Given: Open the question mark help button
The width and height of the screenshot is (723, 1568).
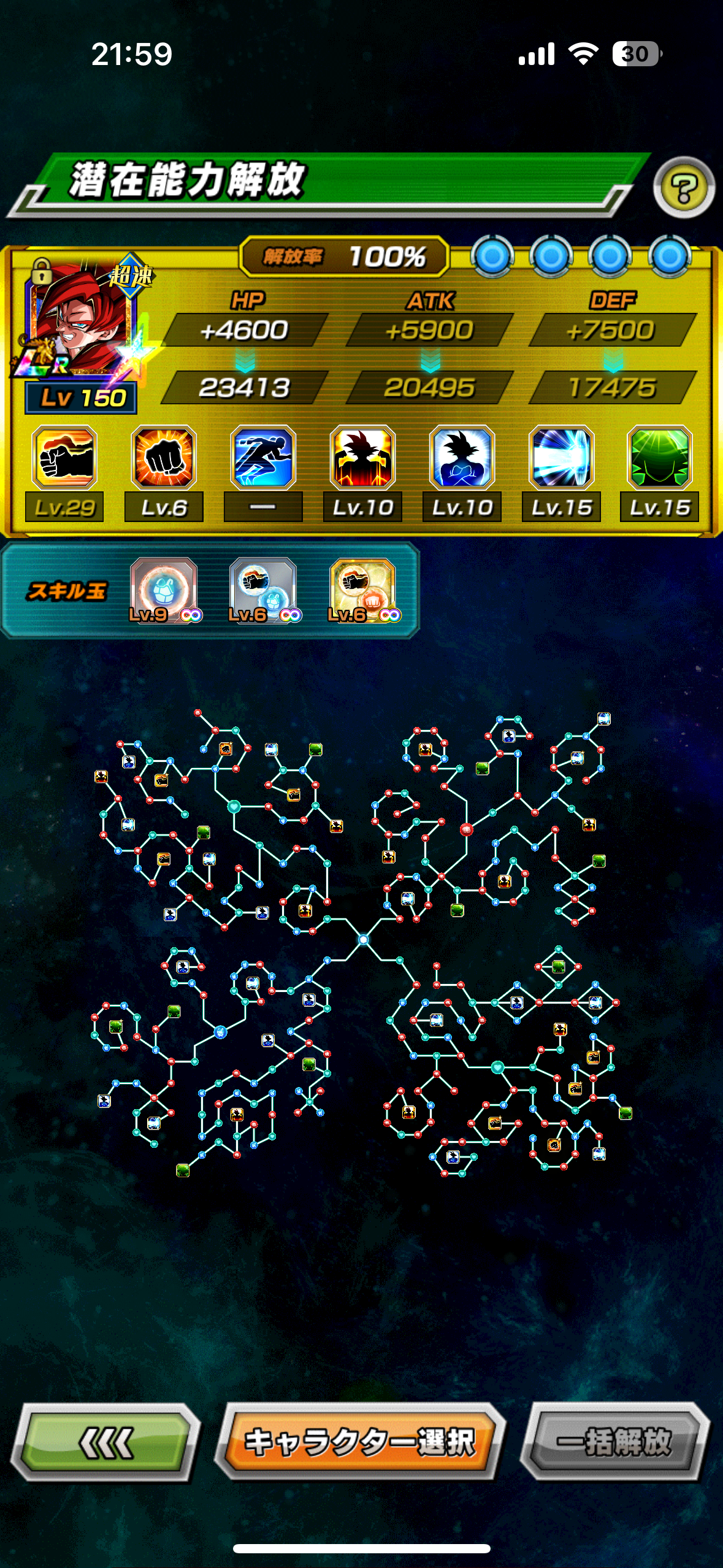Looking at the screenshot, I should pyautogui.click(x=684, y=188).
